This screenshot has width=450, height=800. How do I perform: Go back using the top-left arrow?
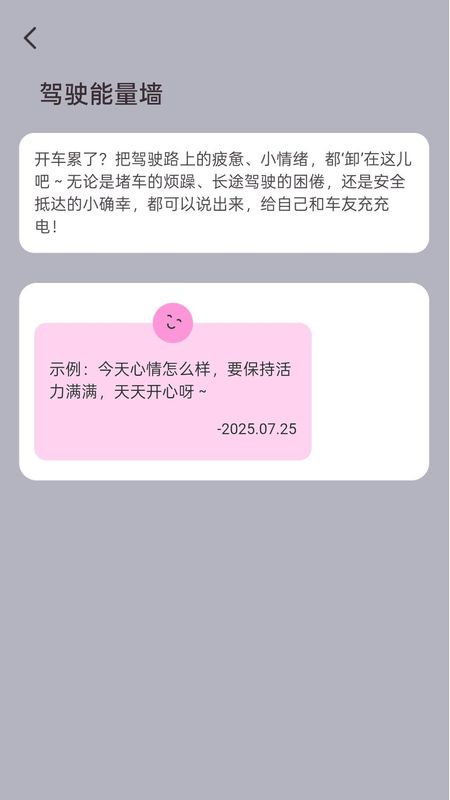[x=31, y=38]
